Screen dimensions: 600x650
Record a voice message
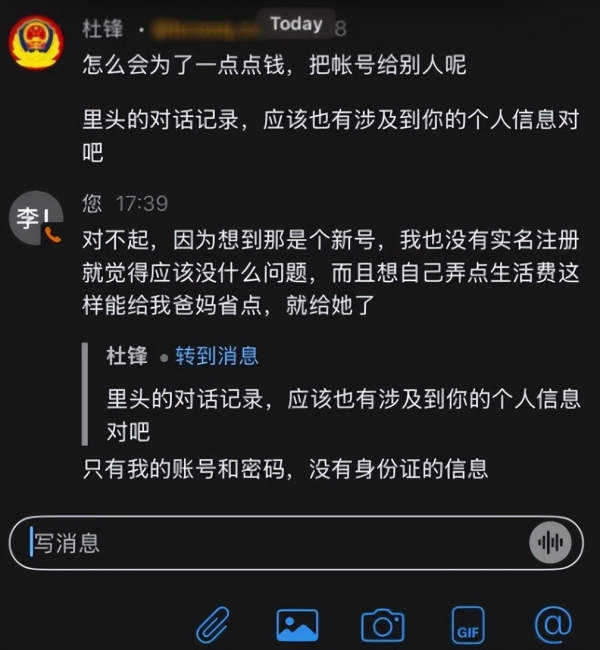(550, 543)
